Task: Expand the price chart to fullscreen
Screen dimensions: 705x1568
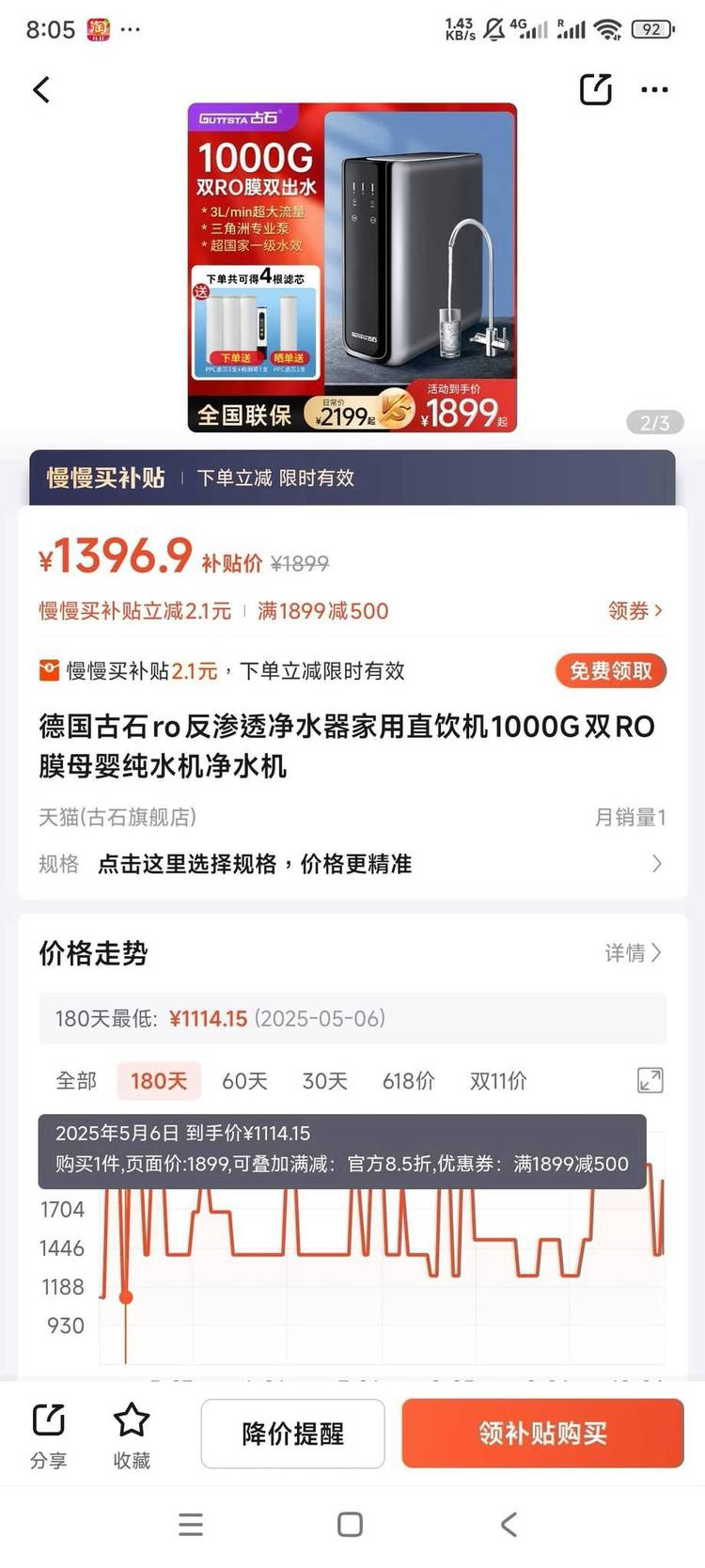Action: click(x=650, y=1080)
